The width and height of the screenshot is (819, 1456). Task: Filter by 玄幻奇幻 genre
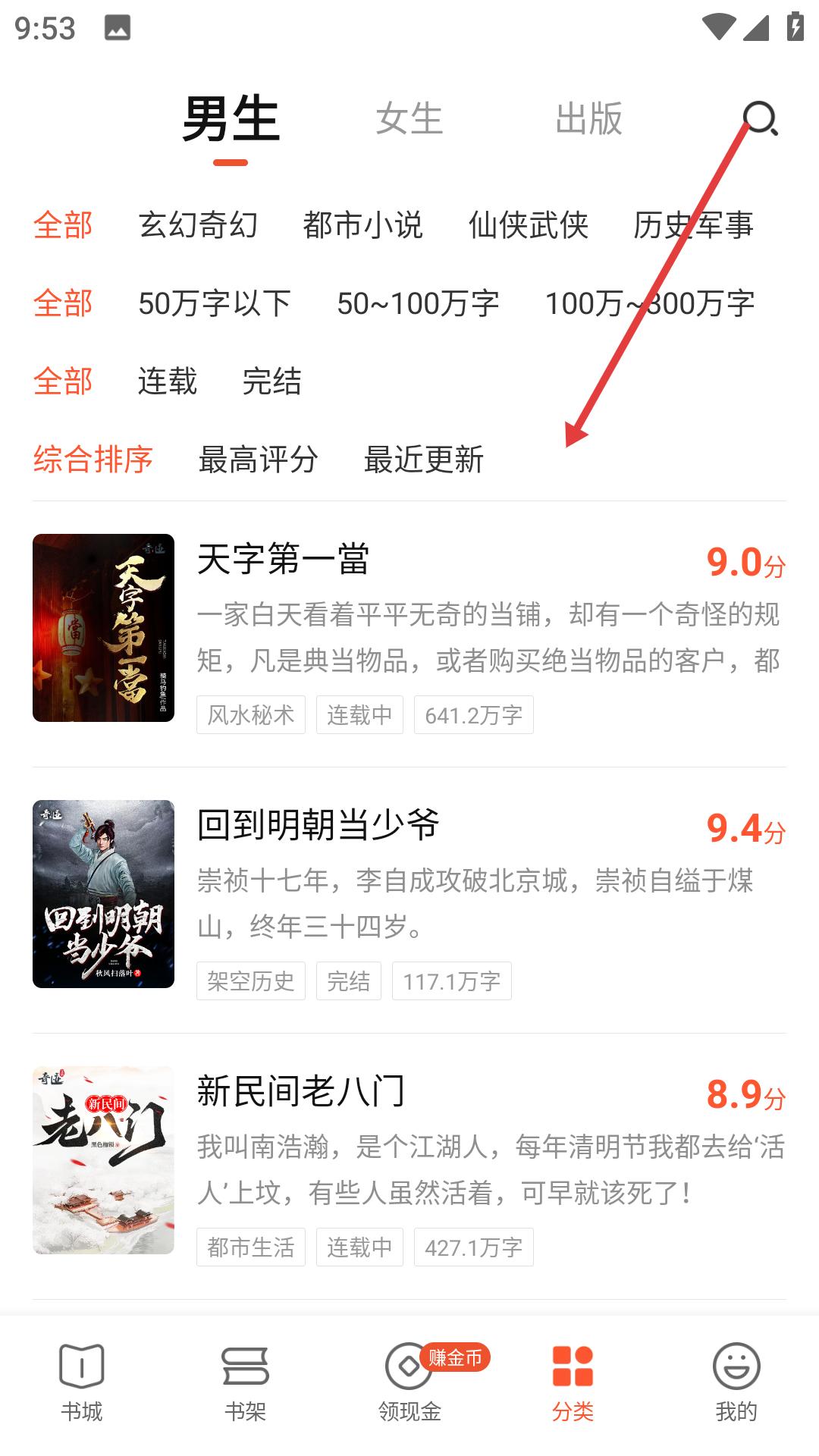[x=198, y=225]
